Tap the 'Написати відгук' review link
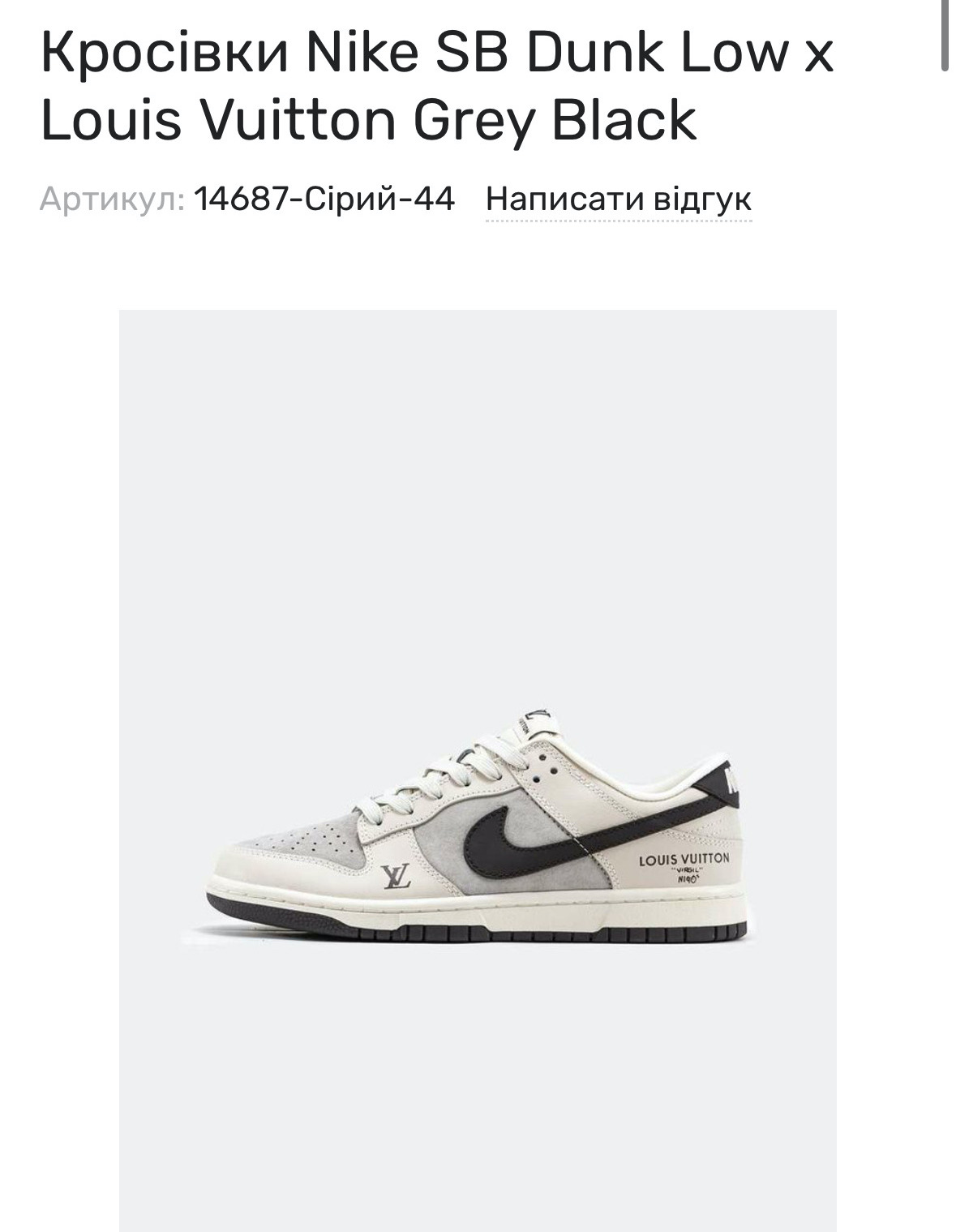956x1232 pixels. (x=619, y=200)
